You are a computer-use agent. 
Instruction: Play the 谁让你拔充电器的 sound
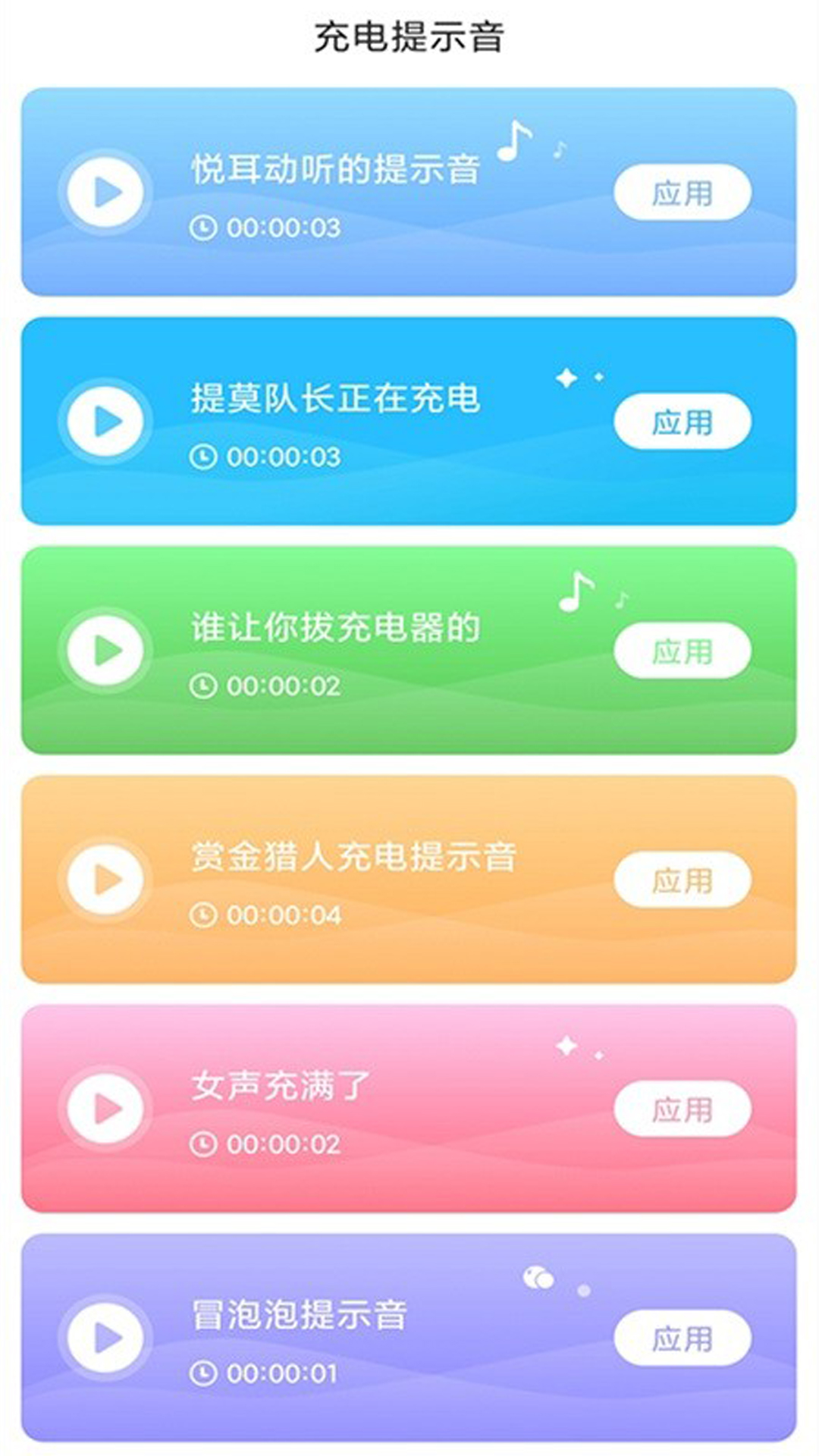click(107, 650)
